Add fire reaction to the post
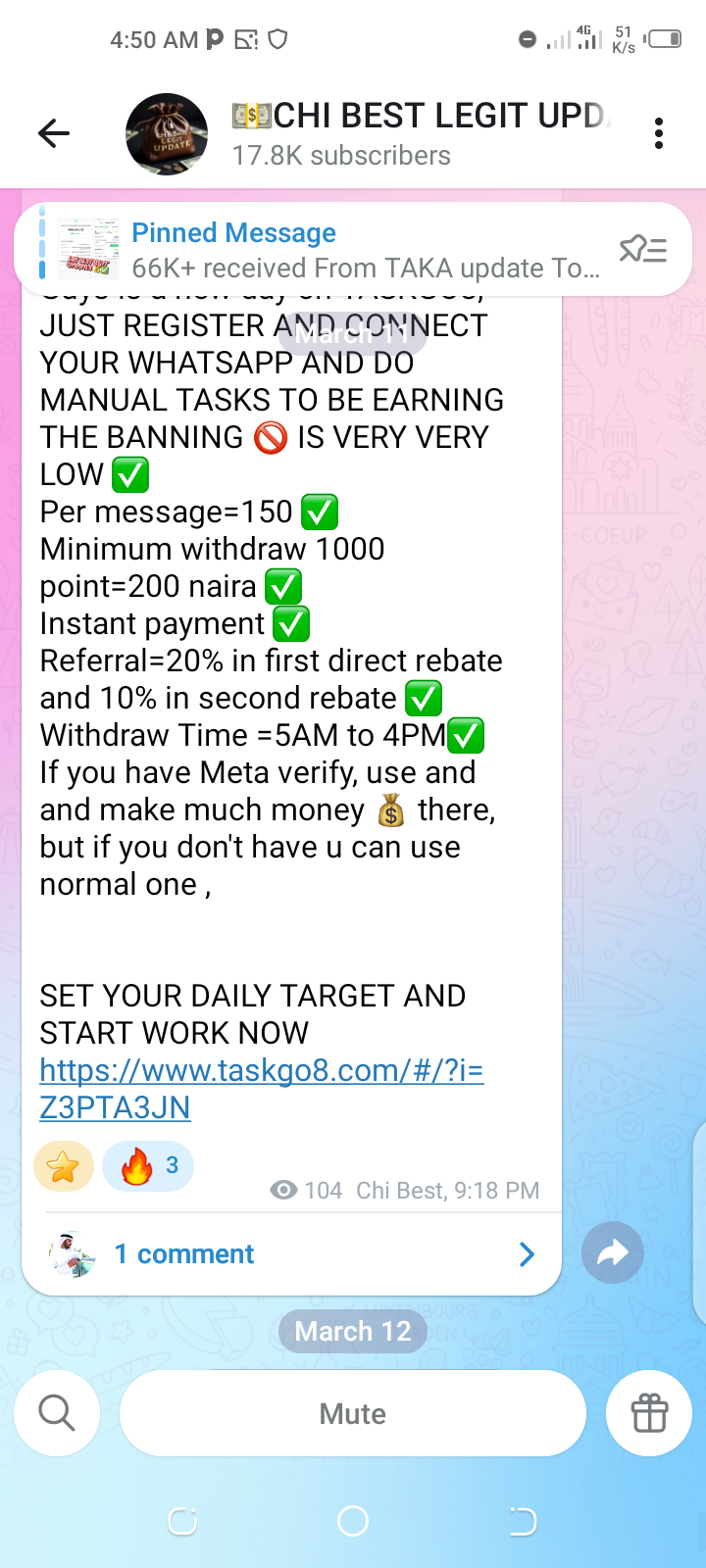The height and width of the screenshot is (1568, 706). tap(148, 1166)
